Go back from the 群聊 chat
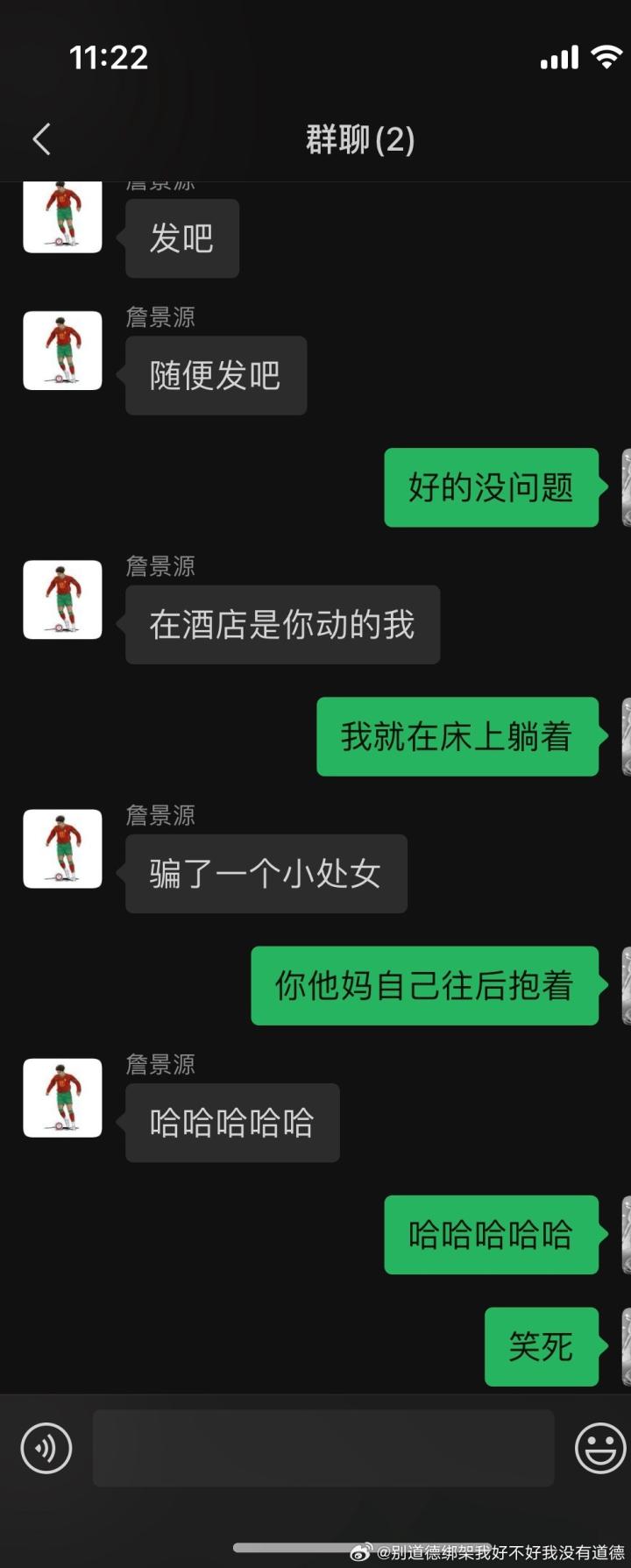Image resolution: width=631 pixels, height=1568 pixels. 41,139
